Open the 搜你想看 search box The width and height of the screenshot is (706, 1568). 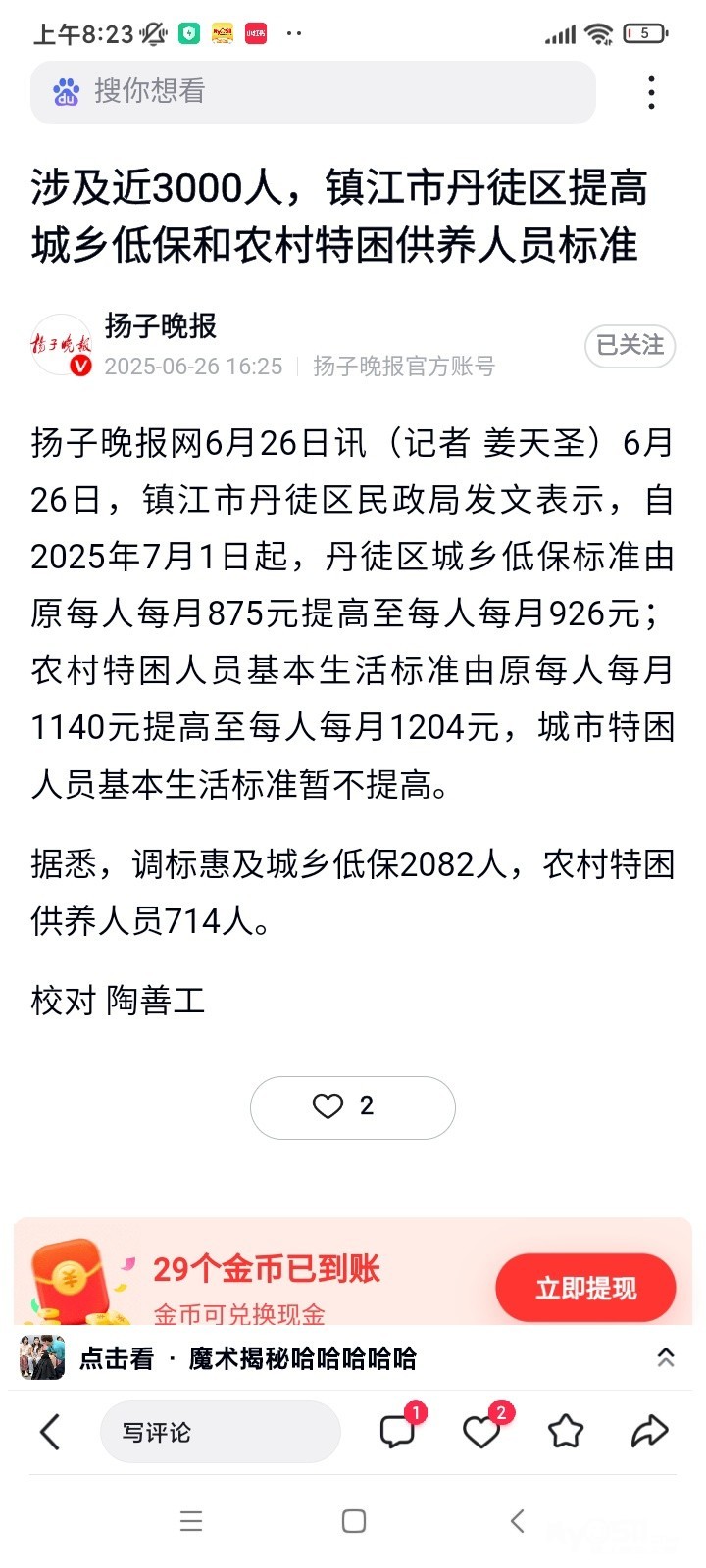coord(312,92)
